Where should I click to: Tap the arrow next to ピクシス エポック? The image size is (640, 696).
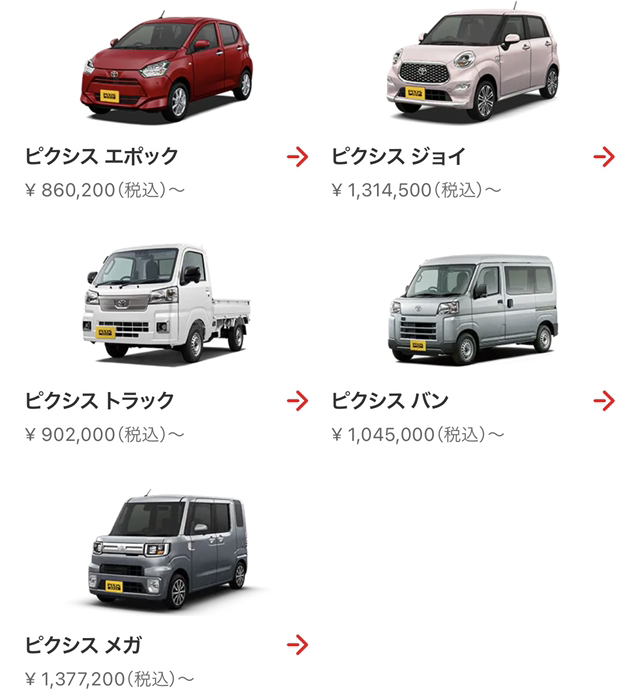coord(297,157)
